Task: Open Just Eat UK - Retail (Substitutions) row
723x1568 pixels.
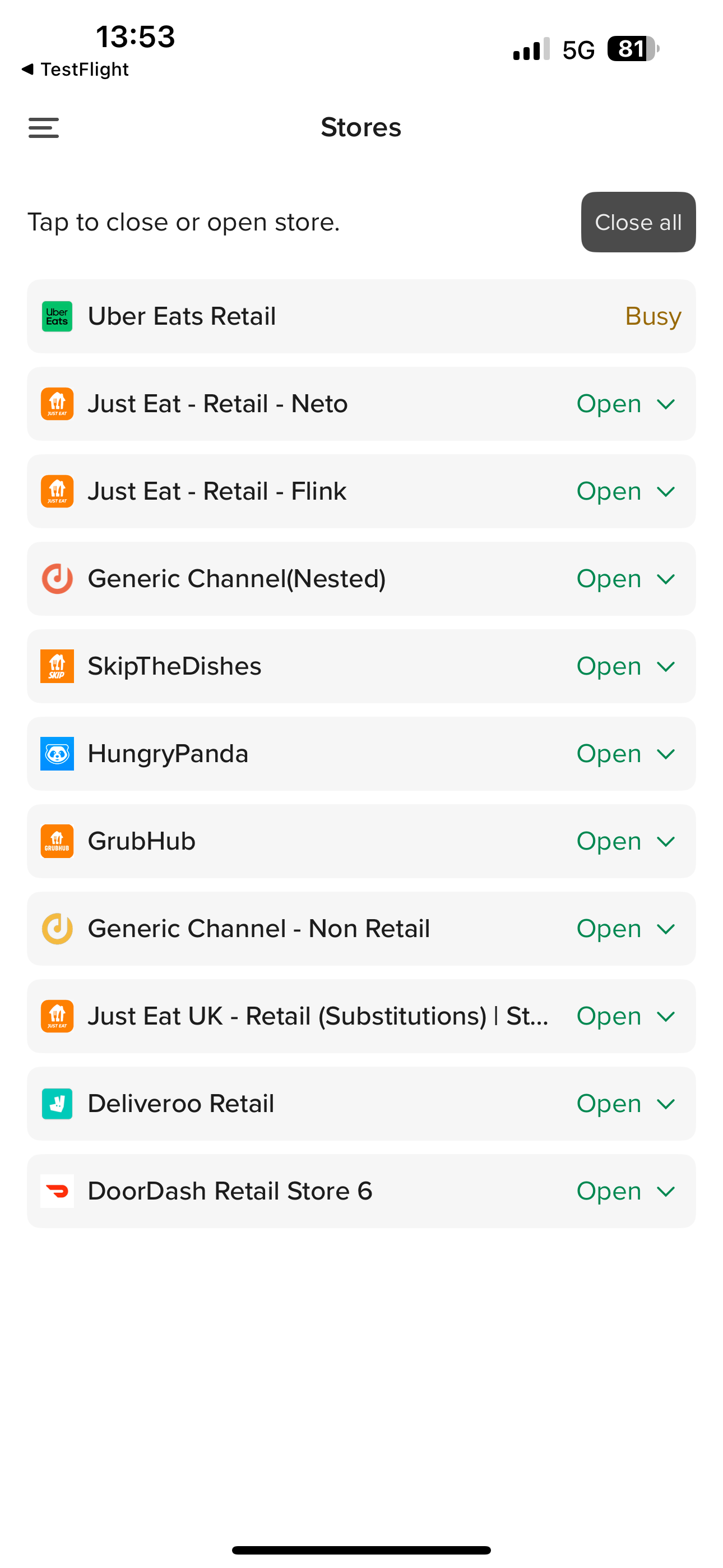Action: pyautogui.click(x=361, y=1016)
